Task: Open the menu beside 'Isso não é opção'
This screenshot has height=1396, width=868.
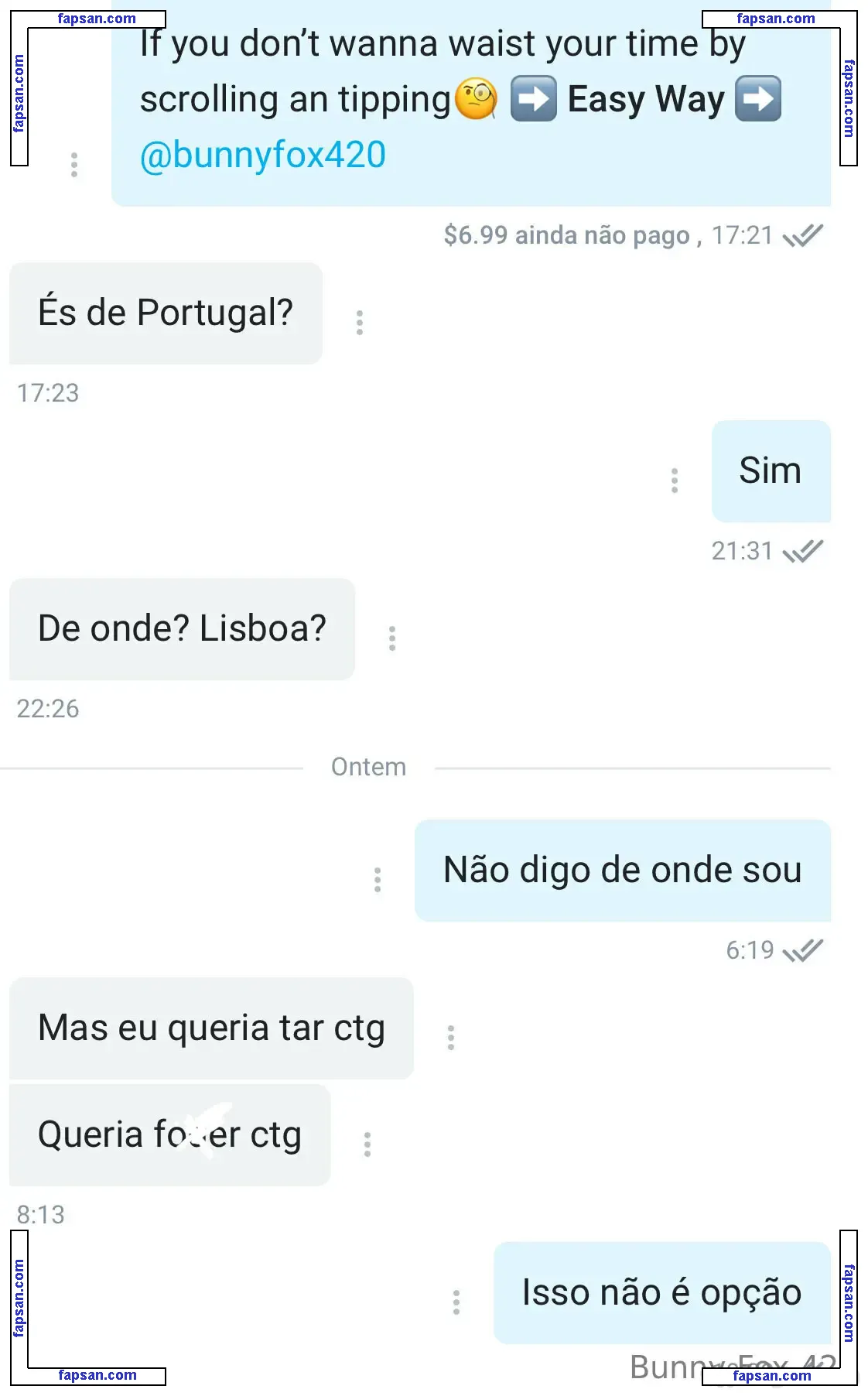Action: (456, 1302)
